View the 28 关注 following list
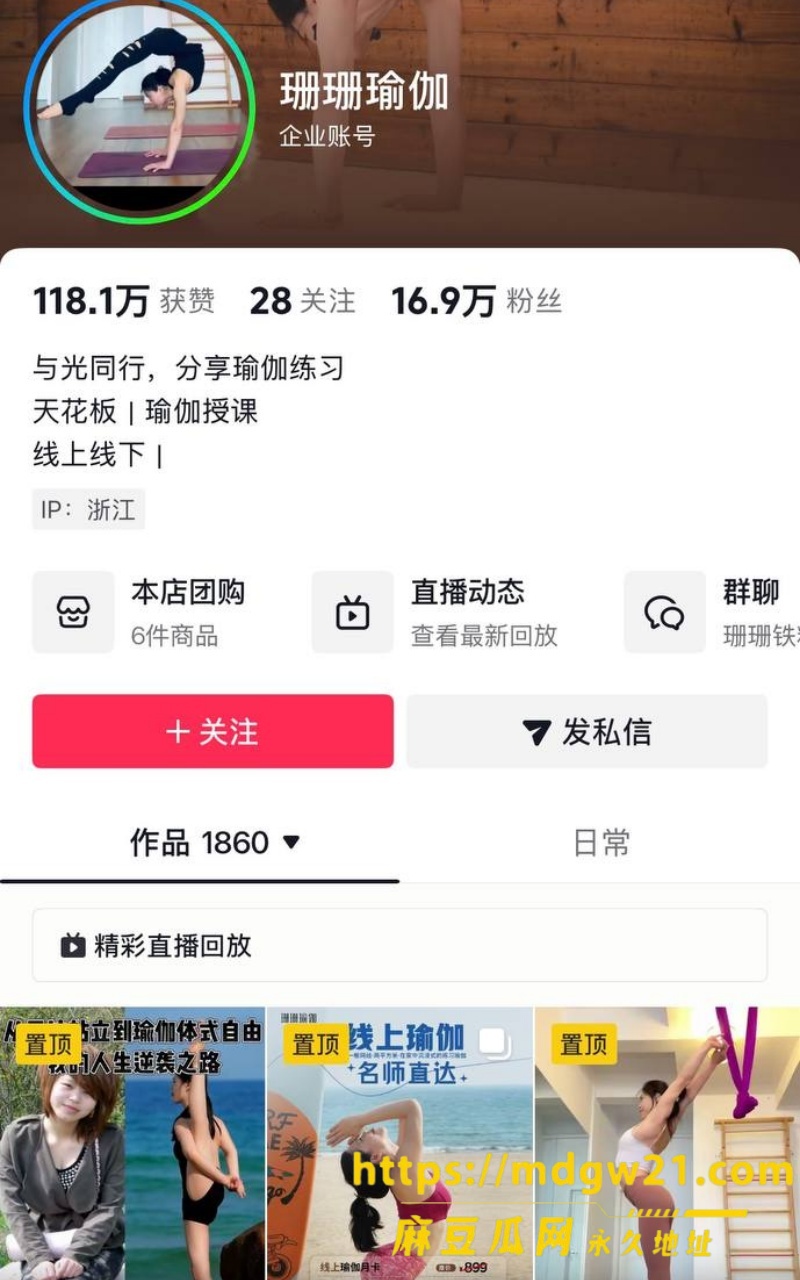Viewport: 800px width, 1280px height. coord(302,301)
